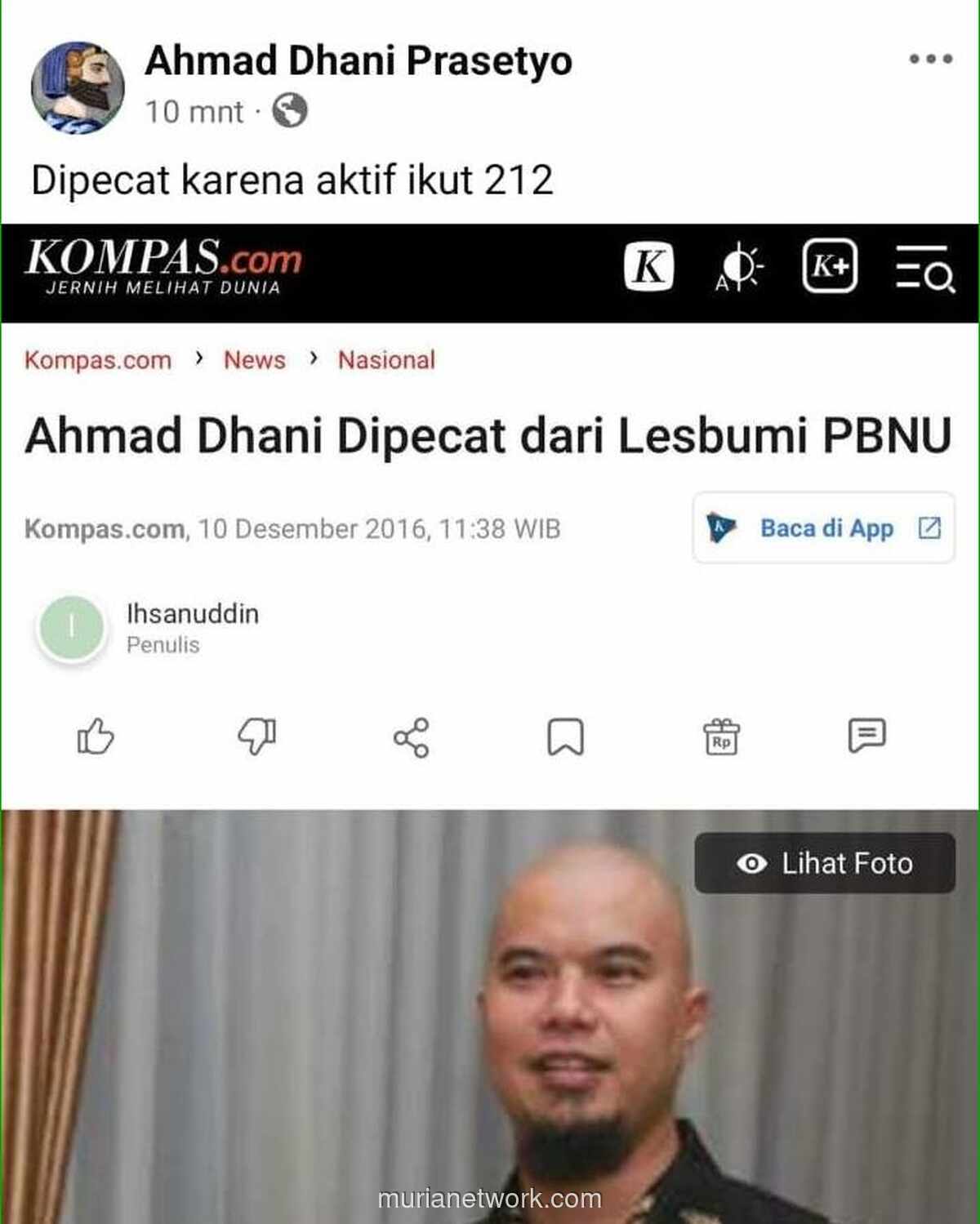Dislike the article with the thumbs-down
The width and height of the screenshot is (980, 1224).
click(256, 736)
